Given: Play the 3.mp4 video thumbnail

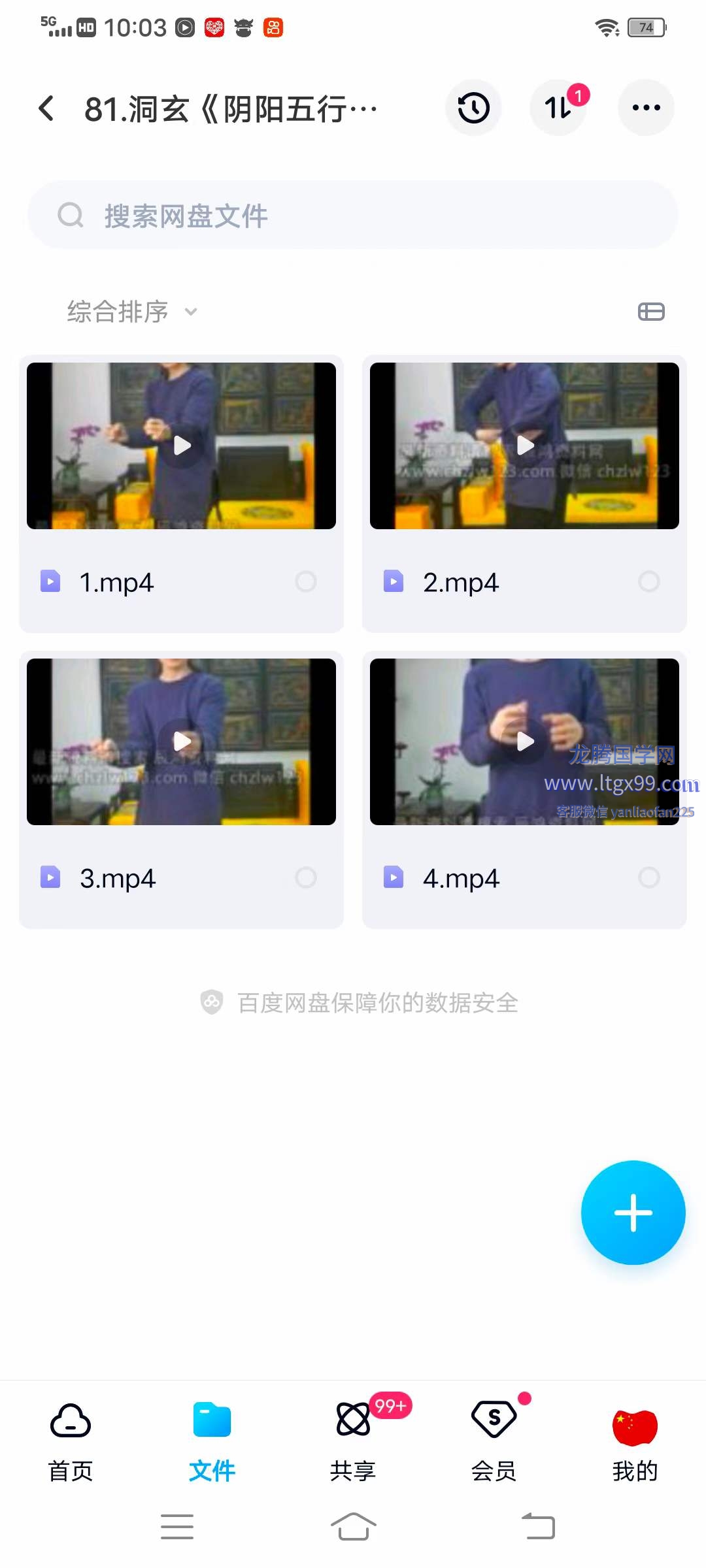Looking at the screenshot, I should click(x=182, y=742).
